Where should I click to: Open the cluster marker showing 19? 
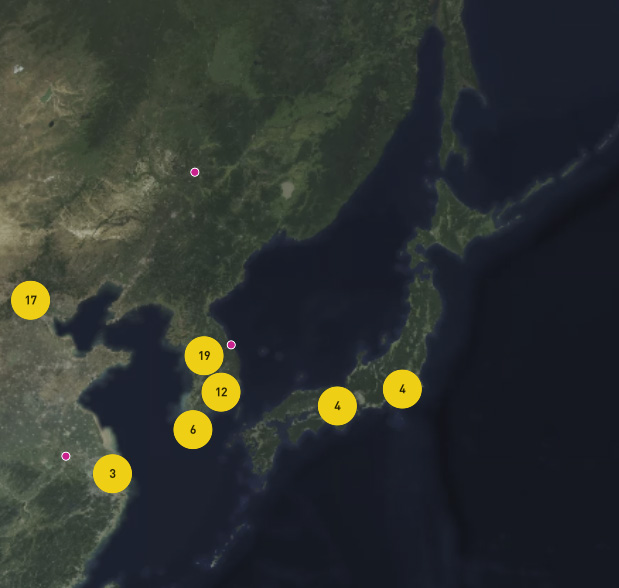pyautogui.click(x=204, y=355)
